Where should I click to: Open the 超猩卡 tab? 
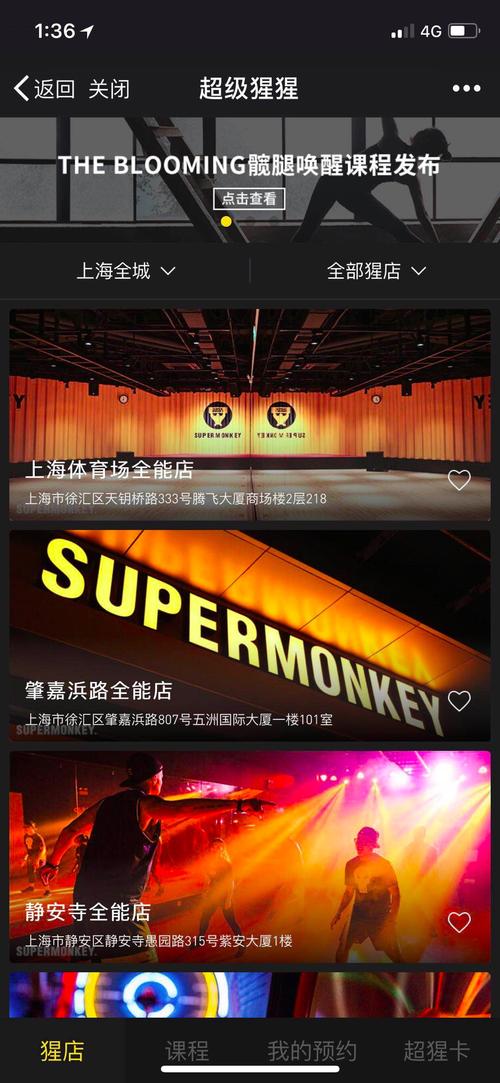pyautogui.click(x=436, y=1051)
